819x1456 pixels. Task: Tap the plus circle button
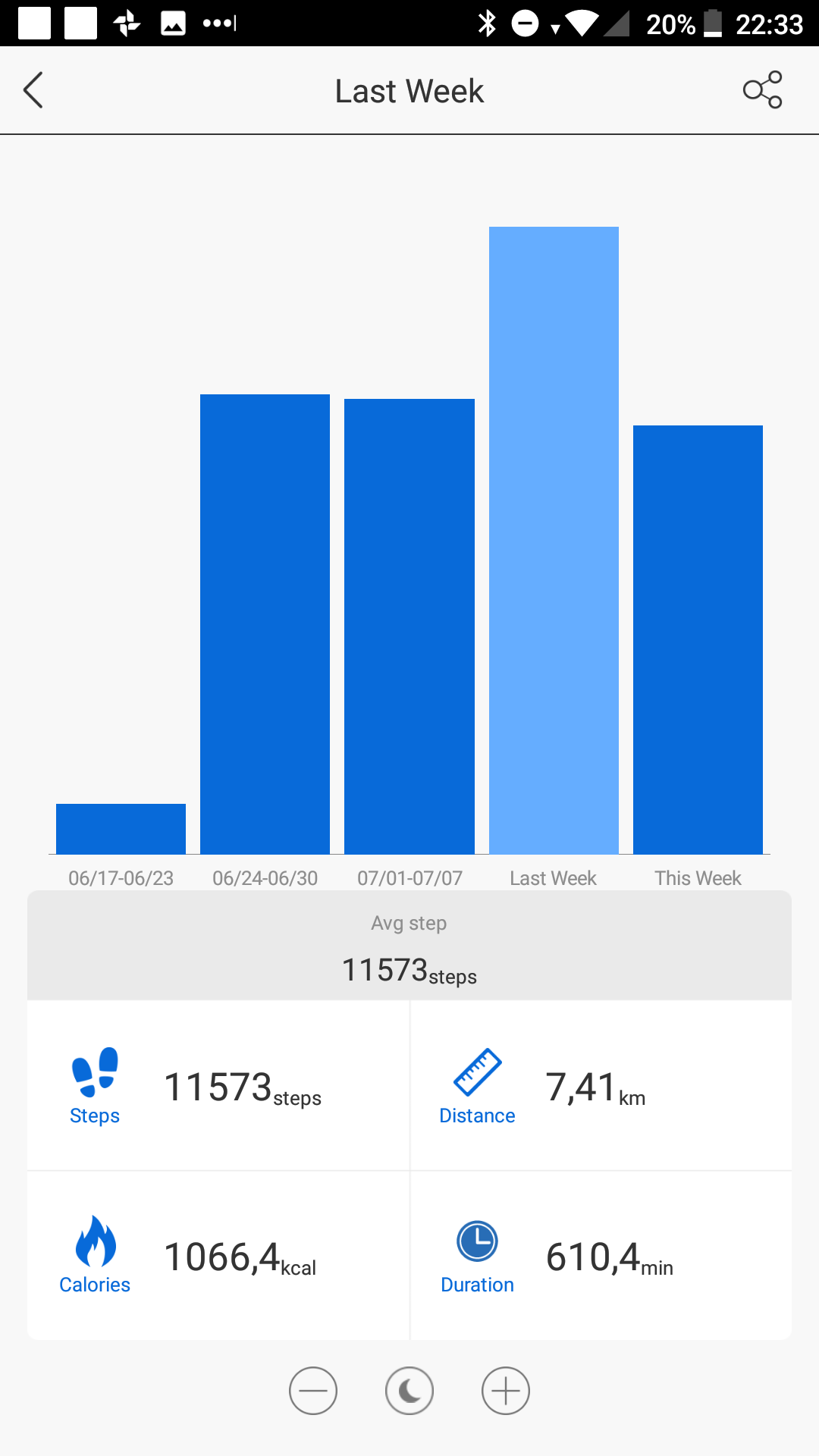pos(506,1391)
